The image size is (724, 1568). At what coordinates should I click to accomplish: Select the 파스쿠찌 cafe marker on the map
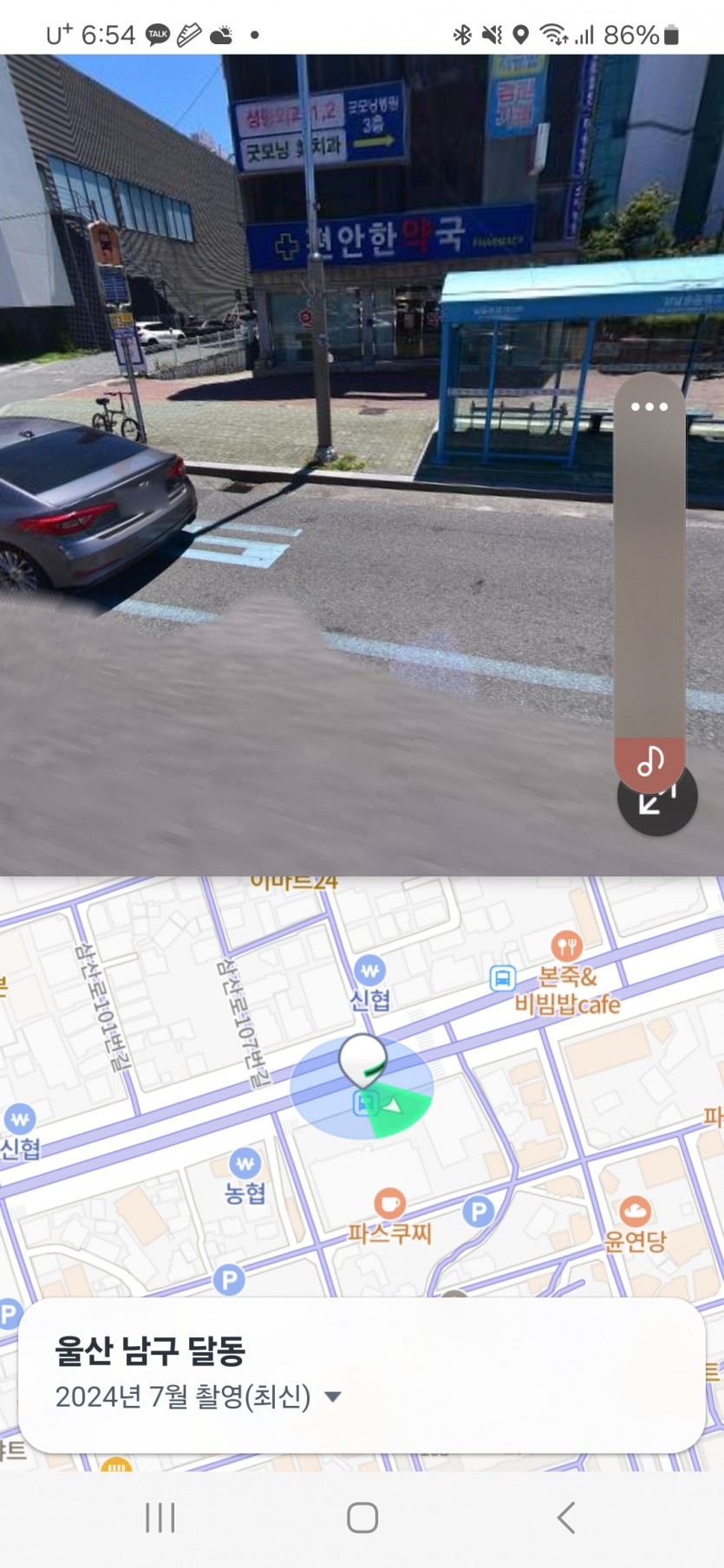click(x=389, y=1204)
